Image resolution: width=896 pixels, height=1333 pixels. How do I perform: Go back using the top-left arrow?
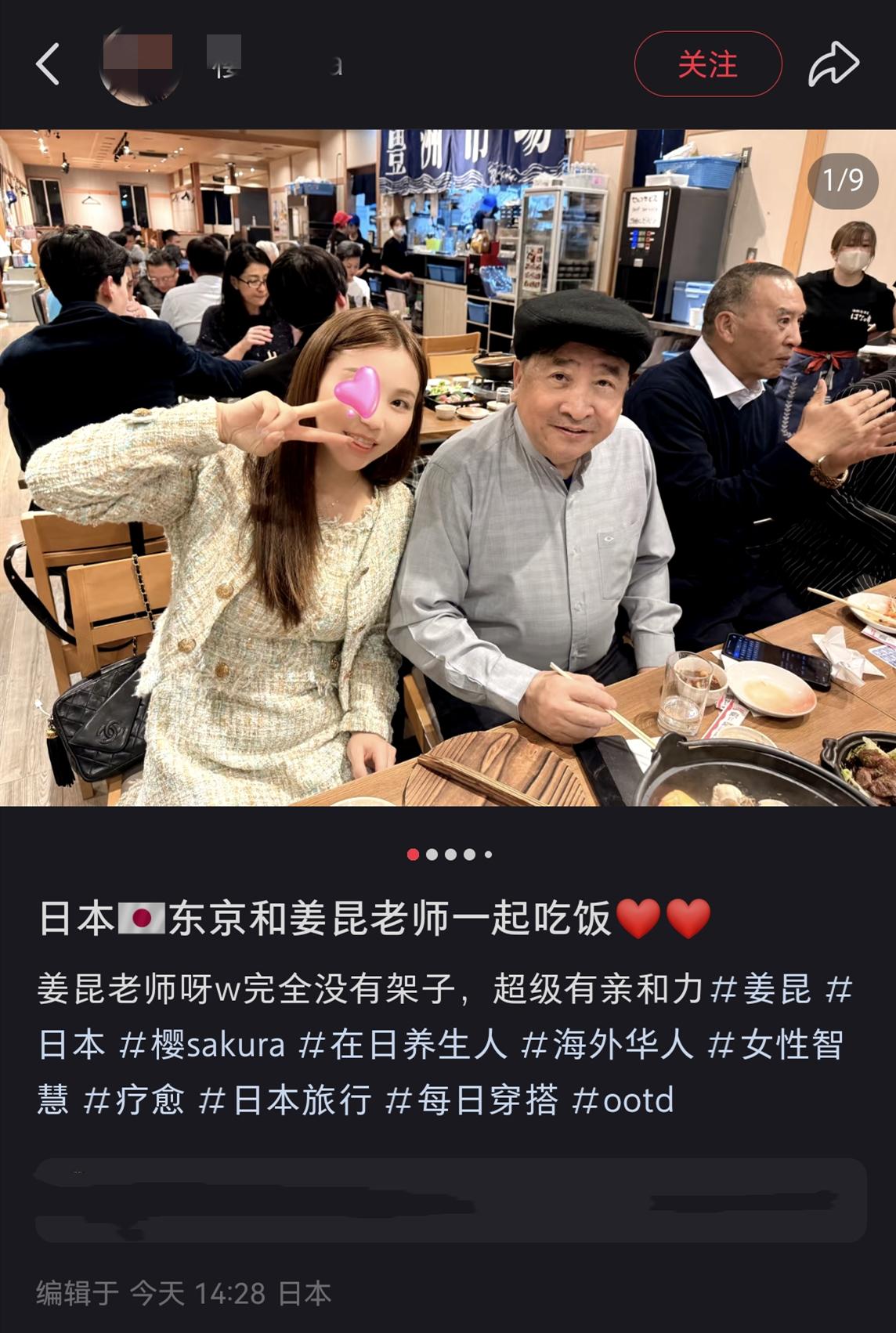[x=48, y=64]
